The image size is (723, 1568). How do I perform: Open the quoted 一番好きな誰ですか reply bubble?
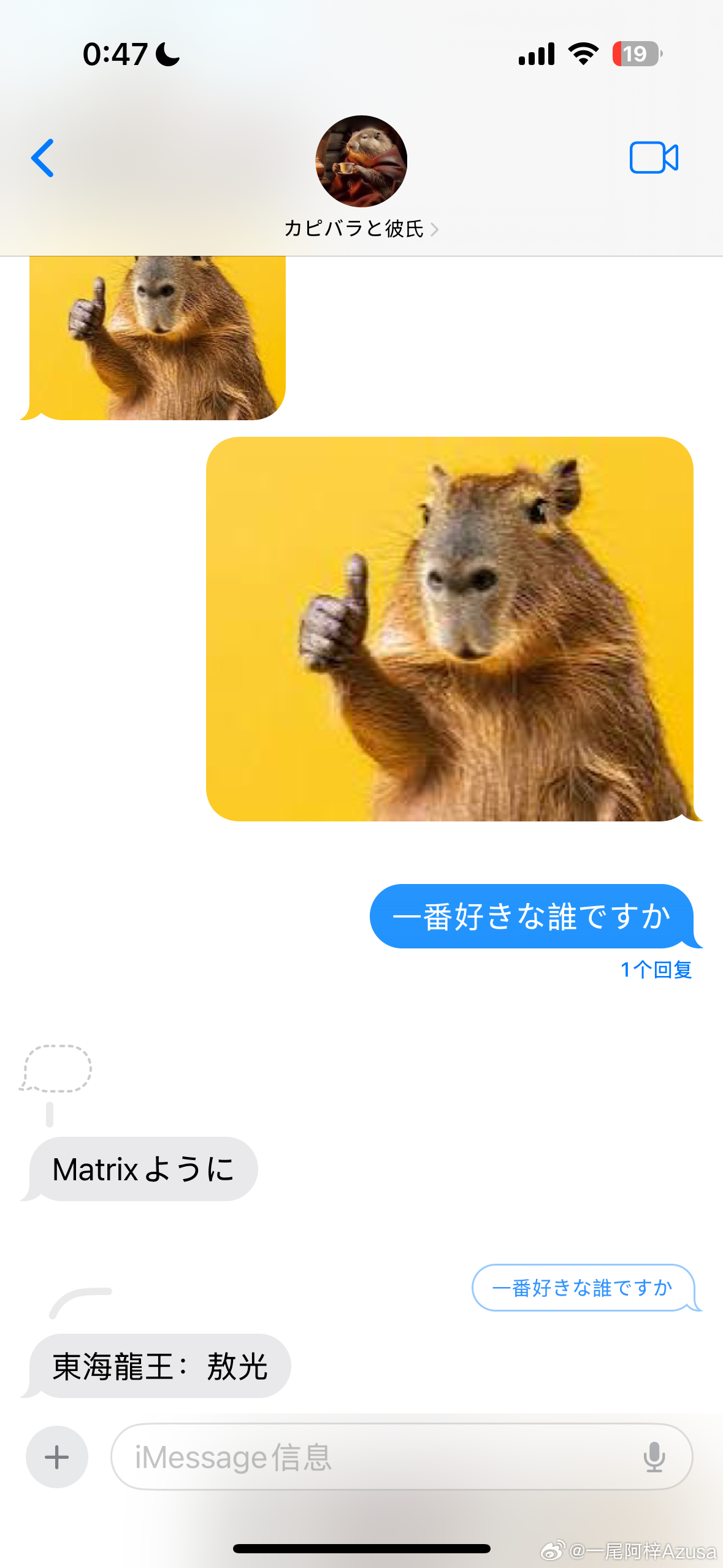pyautogui.click(x=583, y=1288)
